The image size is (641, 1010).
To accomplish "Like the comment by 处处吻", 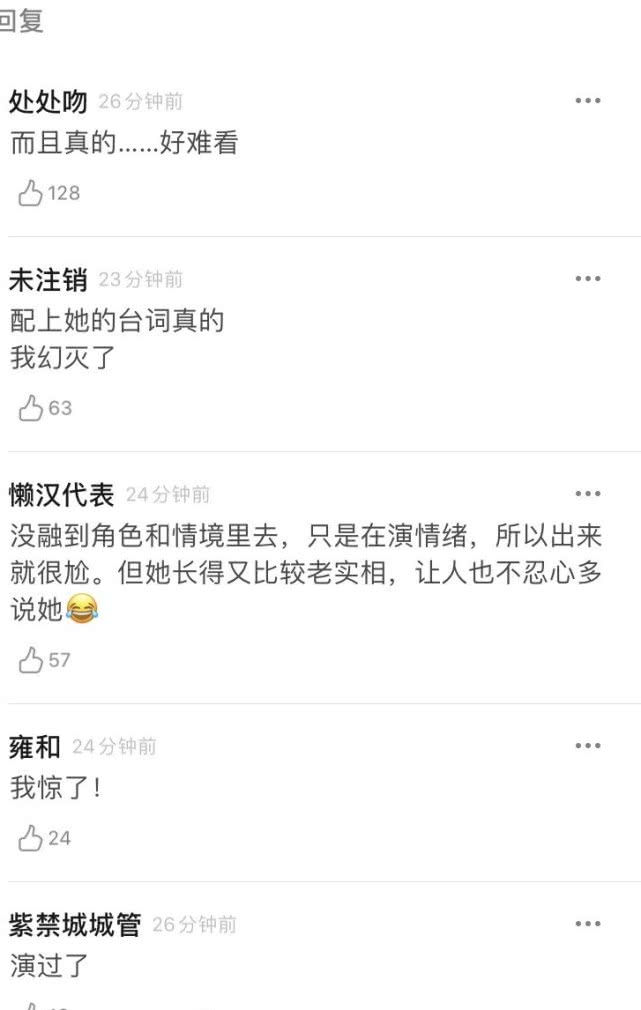I will (31, 192).
